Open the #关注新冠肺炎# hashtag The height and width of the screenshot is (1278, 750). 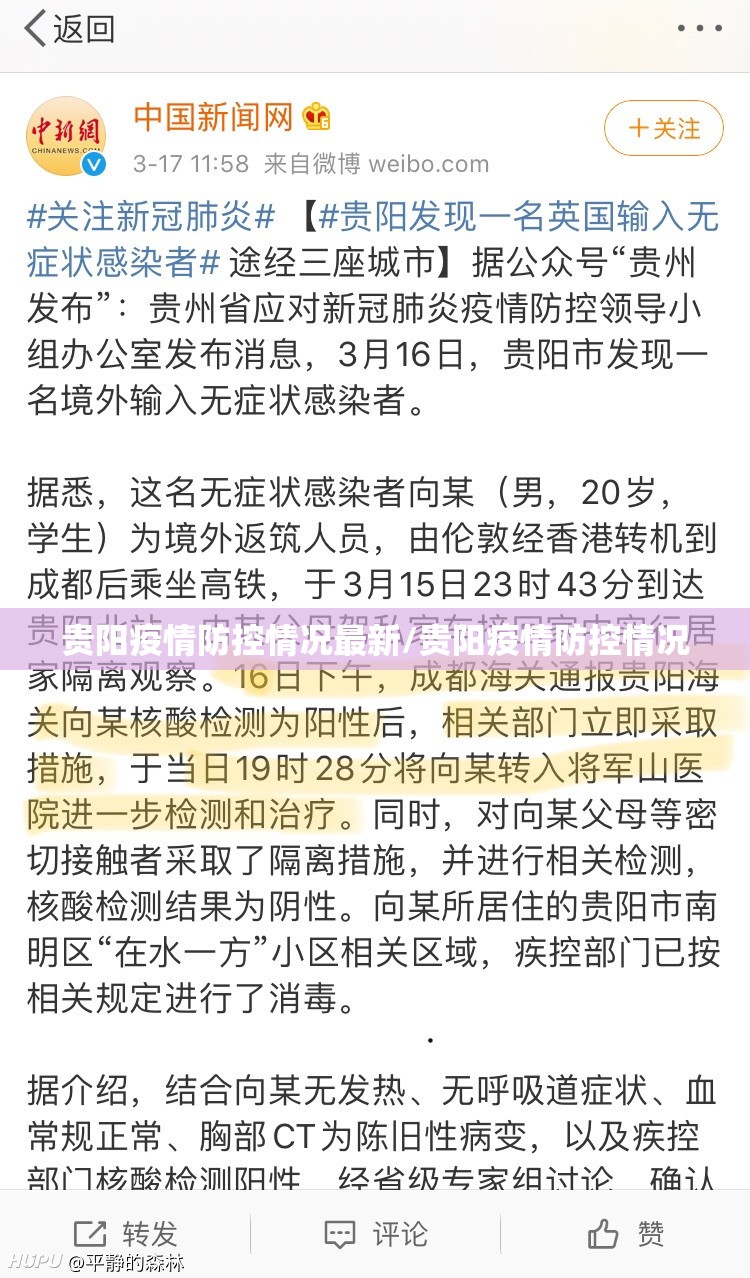tap(151, 214)
